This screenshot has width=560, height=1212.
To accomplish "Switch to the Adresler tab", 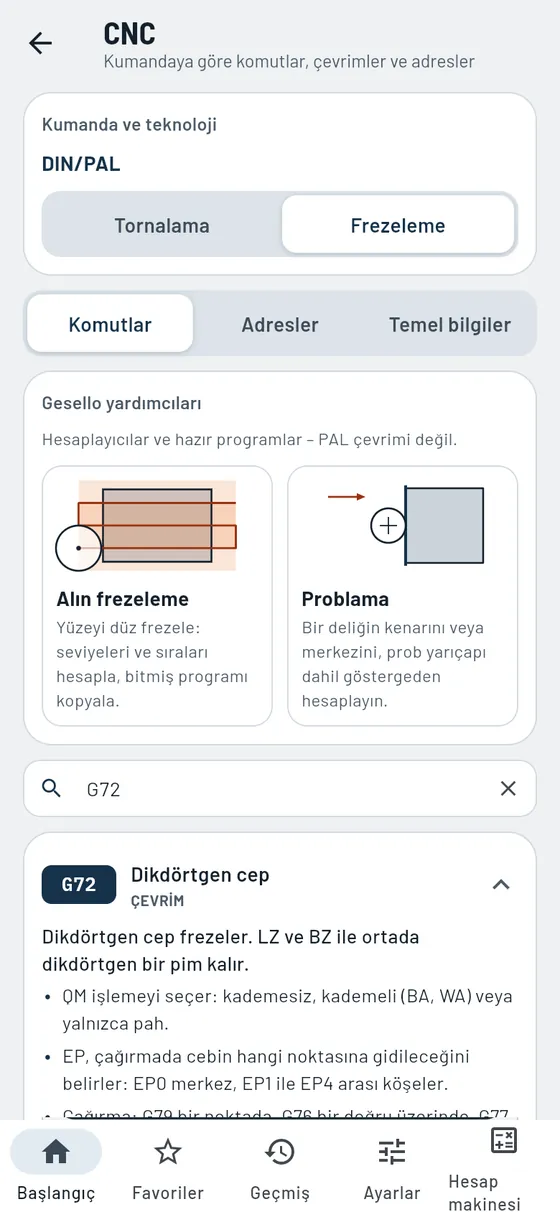I will [x=280, y=324].
